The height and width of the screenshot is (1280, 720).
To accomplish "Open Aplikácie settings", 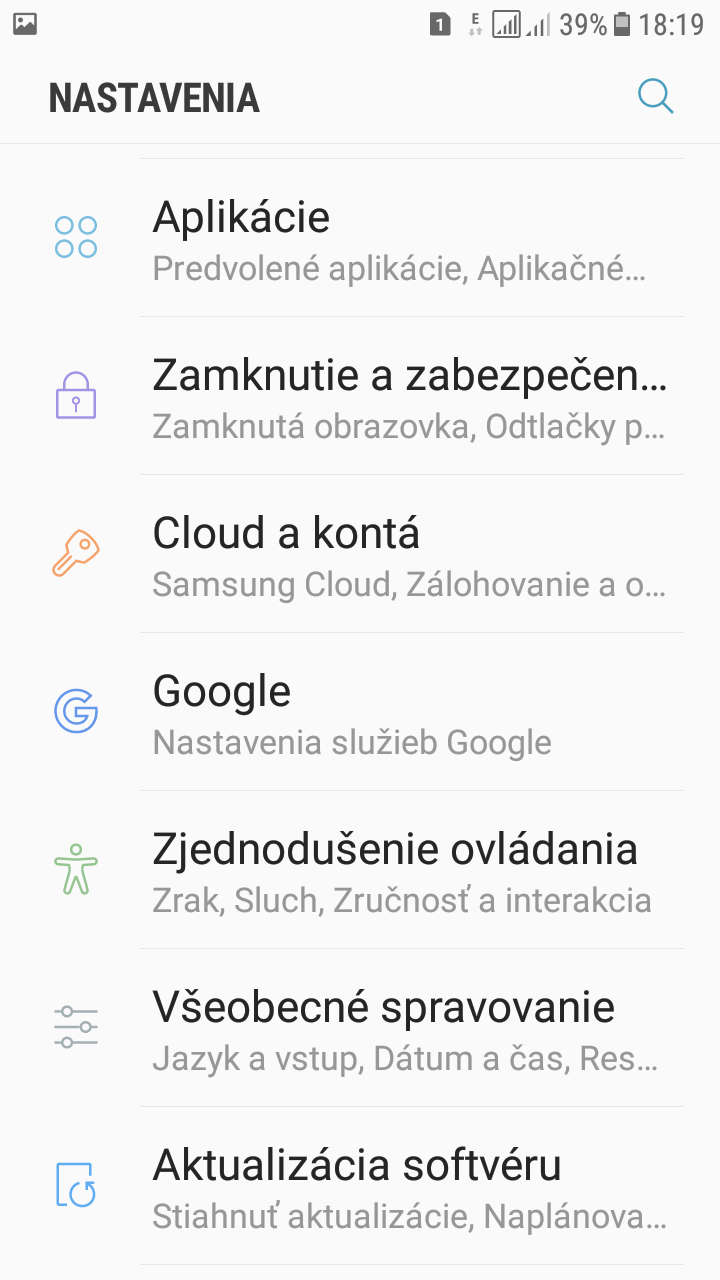I will [360, 238].
